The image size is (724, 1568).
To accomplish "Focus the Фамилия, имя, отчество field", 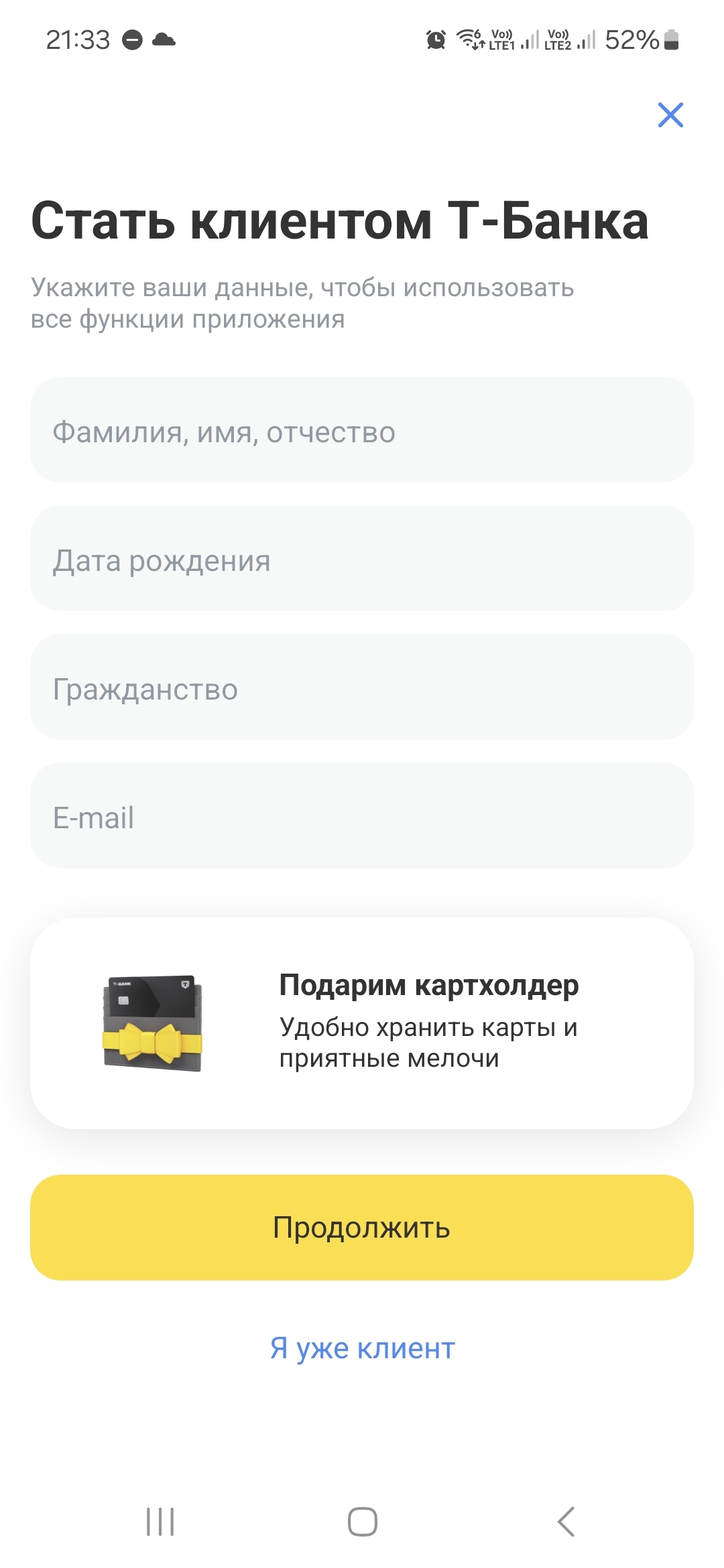I will coord(362,430).
